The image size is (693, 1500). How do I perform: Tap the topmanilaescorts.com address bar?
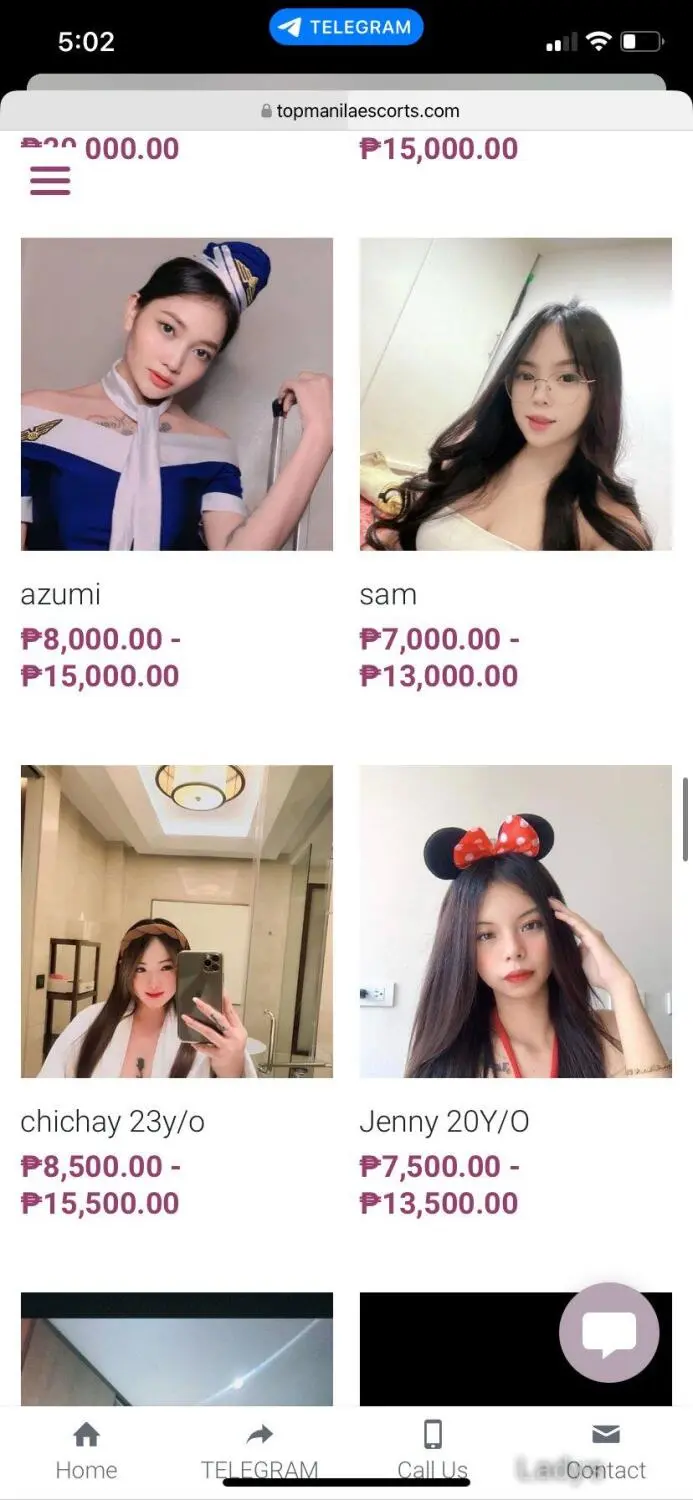tap(360, 111)
